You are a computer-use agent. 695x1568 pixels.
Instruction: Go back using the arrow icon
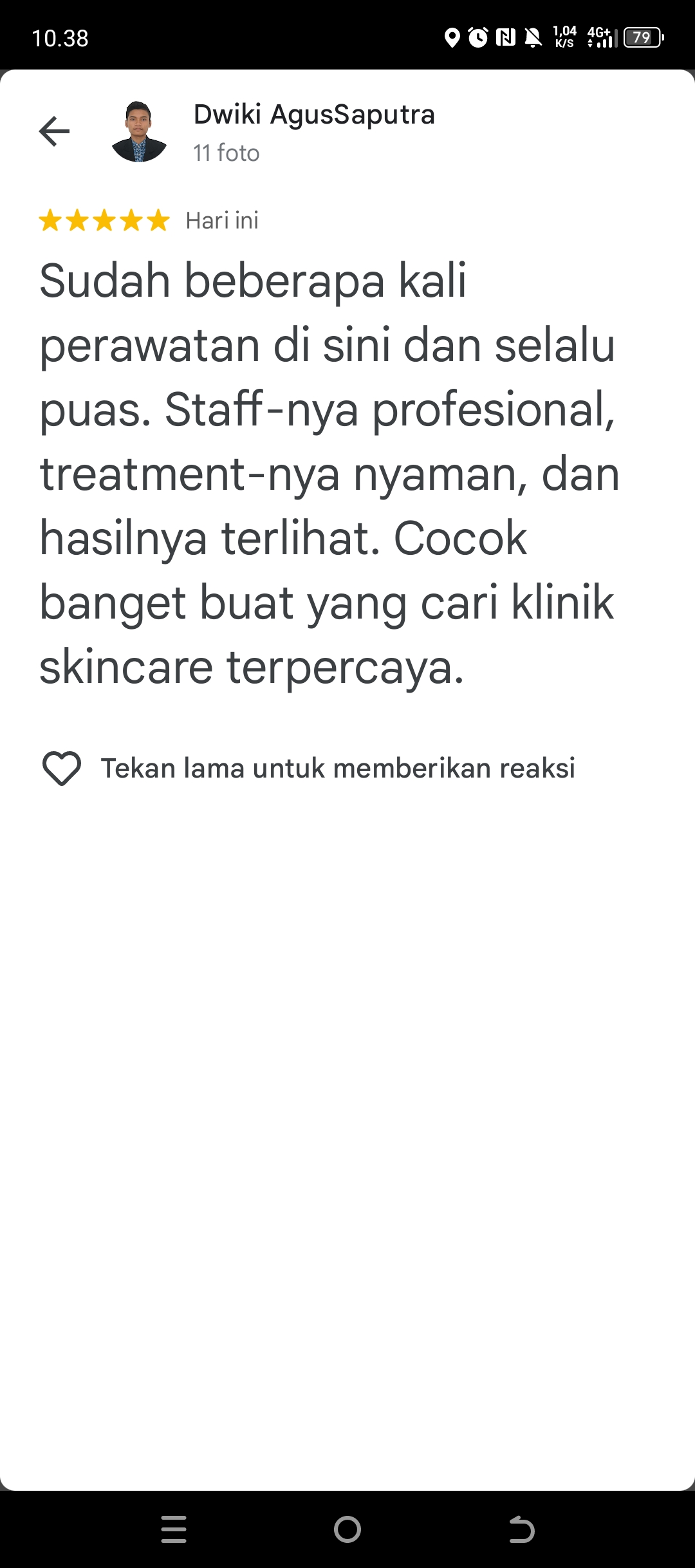coord(54,131)
